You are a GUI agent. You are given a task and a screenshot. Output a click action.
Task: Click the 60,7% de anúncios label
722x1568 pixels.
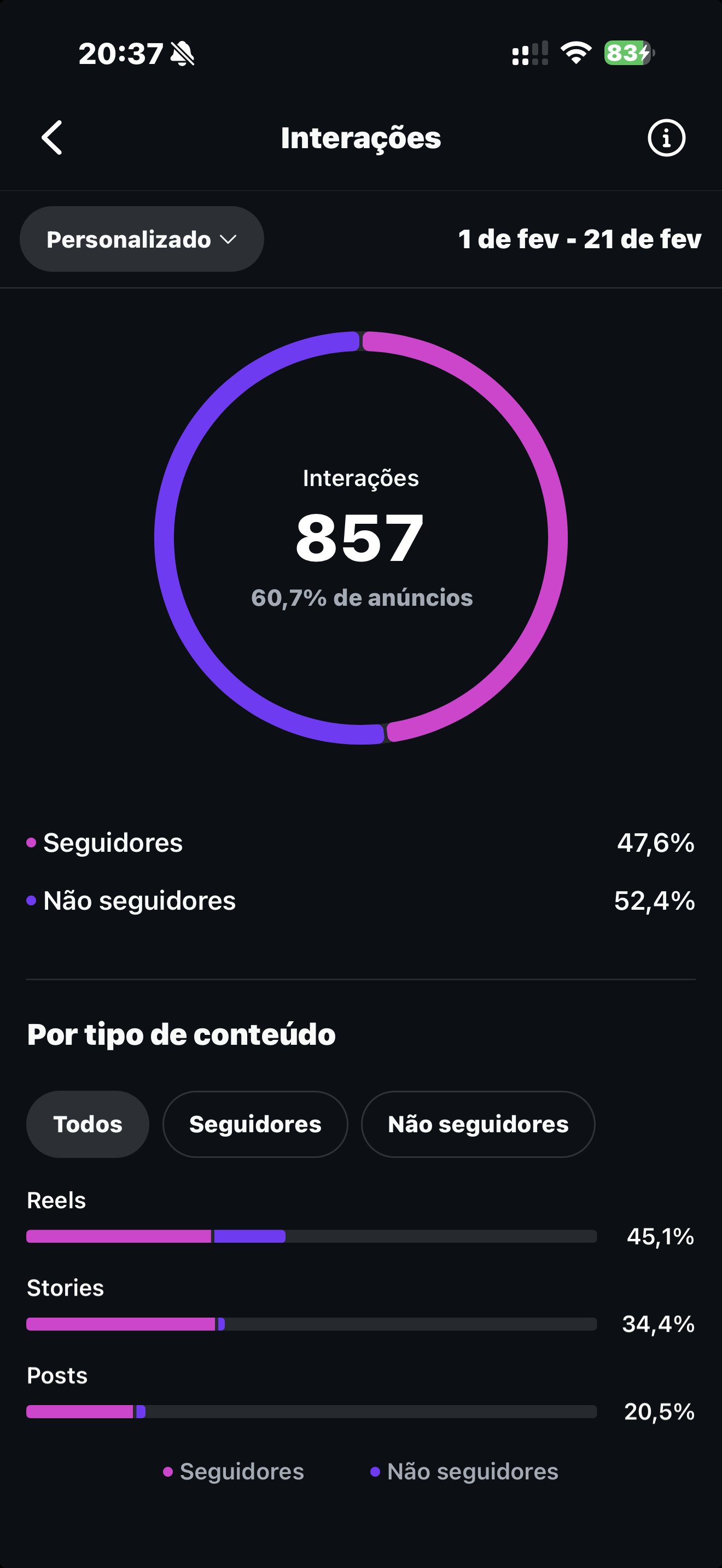click(360, 598)
